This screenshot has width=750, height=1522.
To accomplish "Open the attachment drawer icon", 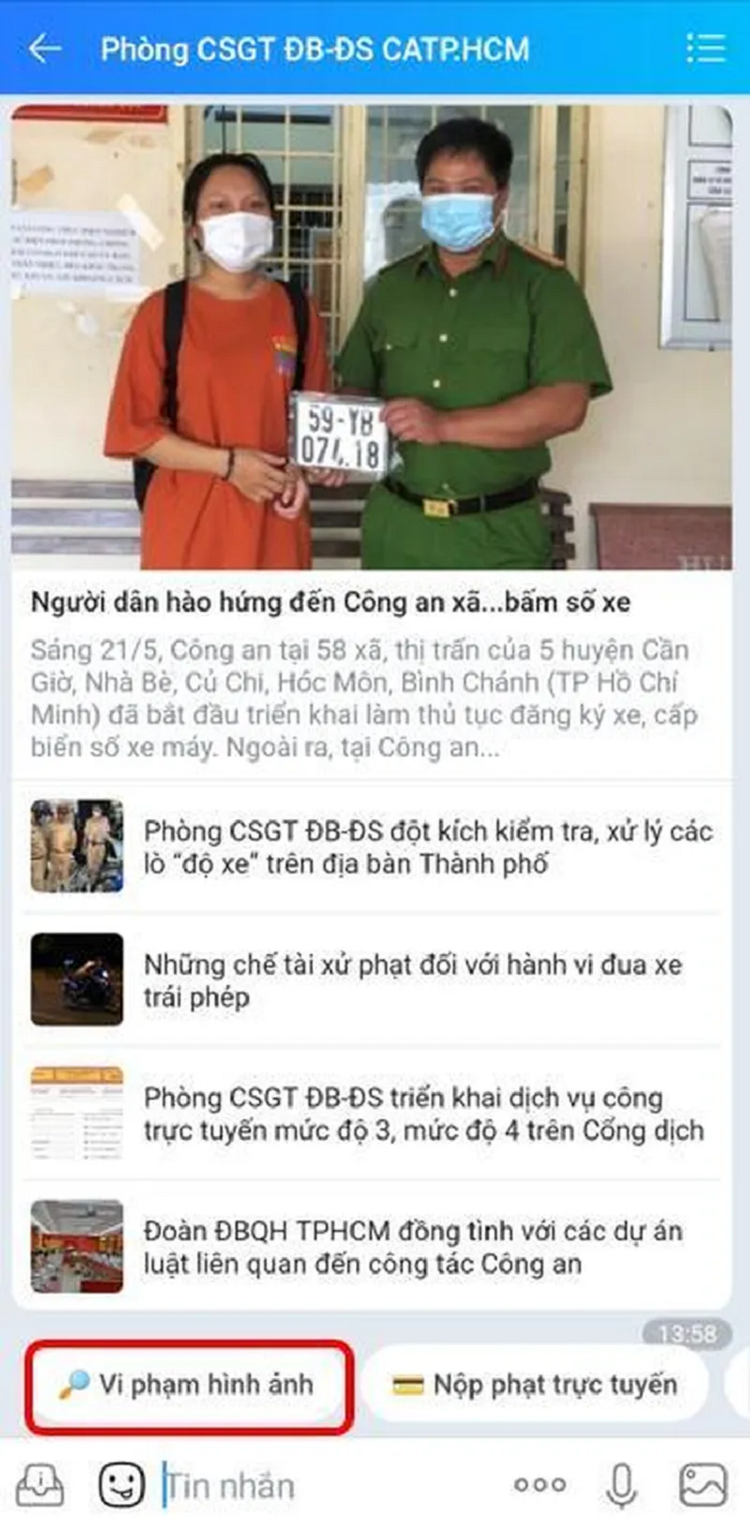I will pyautogui.click(x=35, y=1485).
